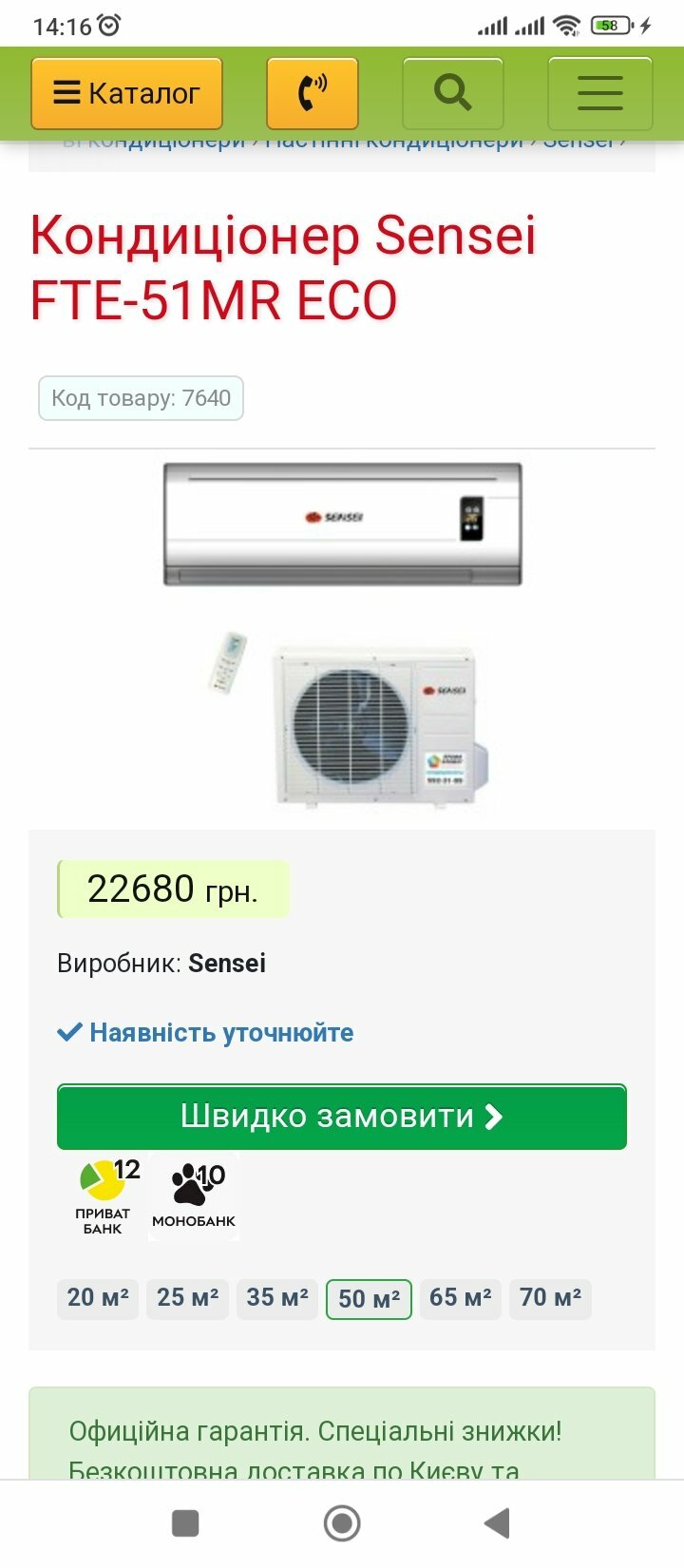The width and height of the screenshot is (684, 1568).
Task: Open the site search
Action: 453,93
